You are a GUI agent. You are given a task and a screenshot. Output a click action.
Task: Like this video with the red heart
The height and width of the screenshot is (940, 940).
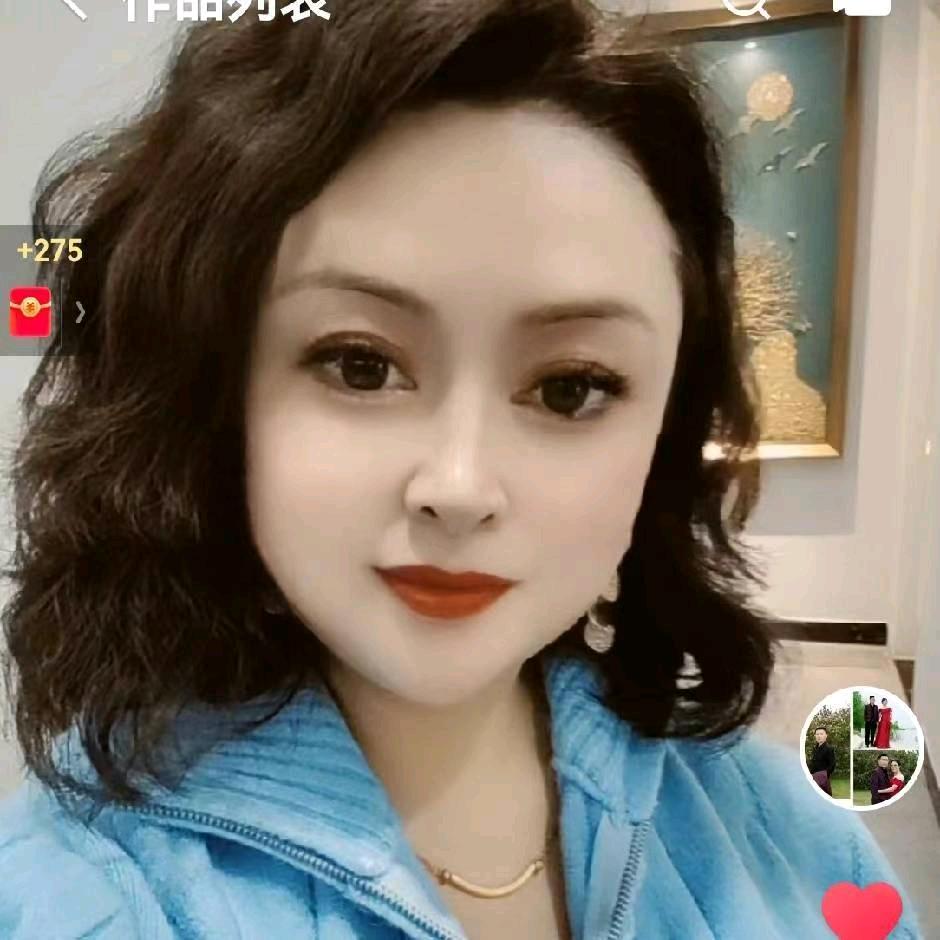click(861, 910)
